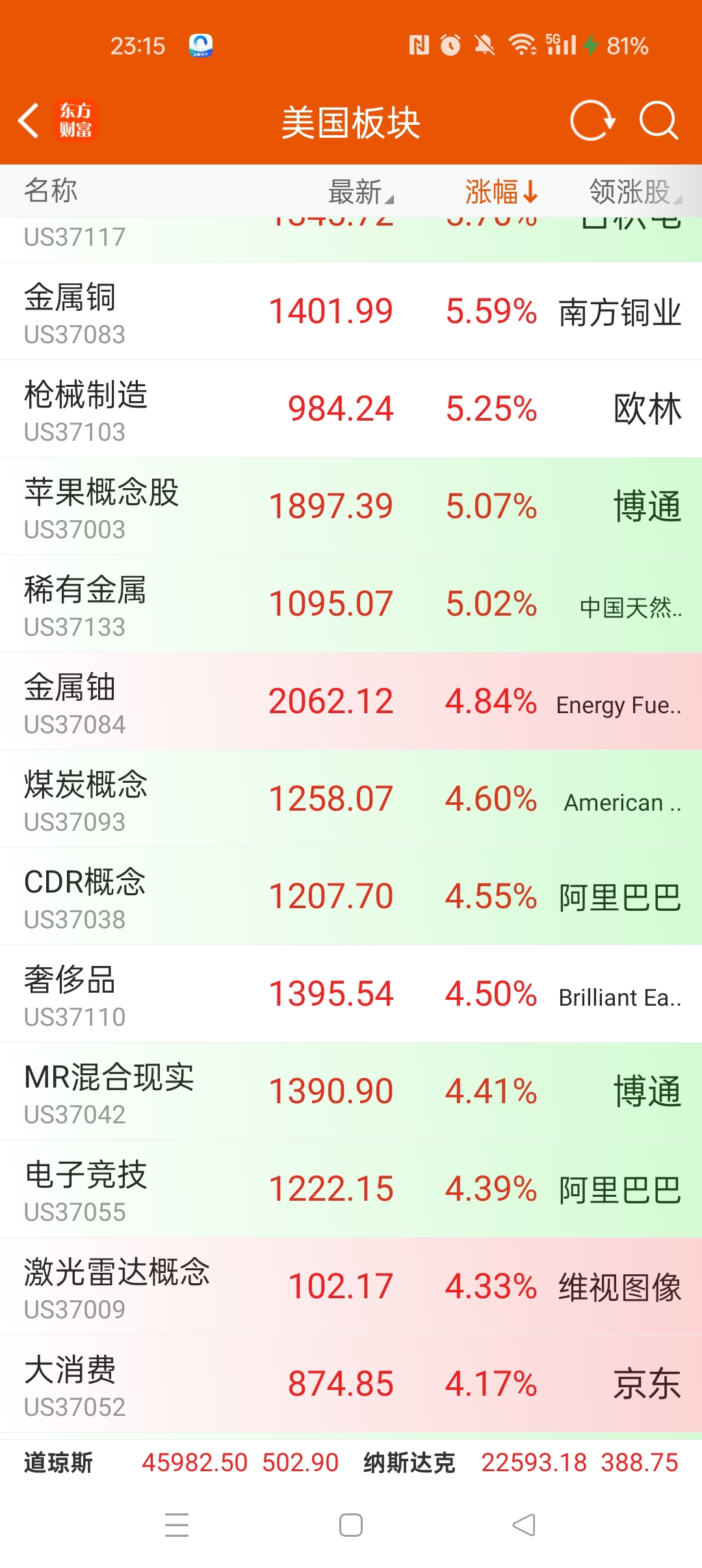View 煤炭概念 sector details

(x=351, y=799)
